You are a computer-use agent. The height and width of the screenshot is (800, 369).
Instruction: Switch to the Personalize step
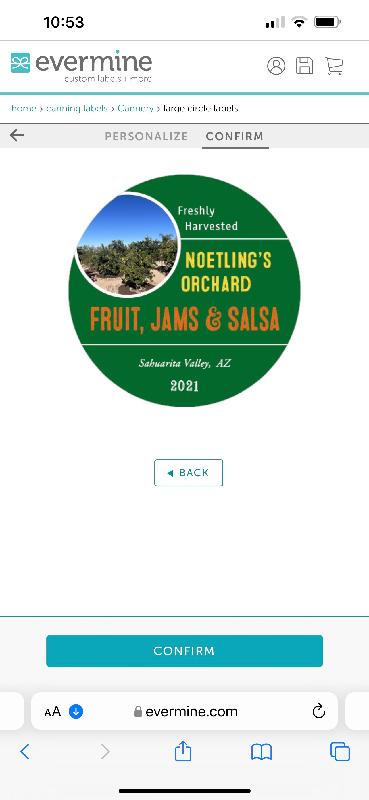(146, 136)
